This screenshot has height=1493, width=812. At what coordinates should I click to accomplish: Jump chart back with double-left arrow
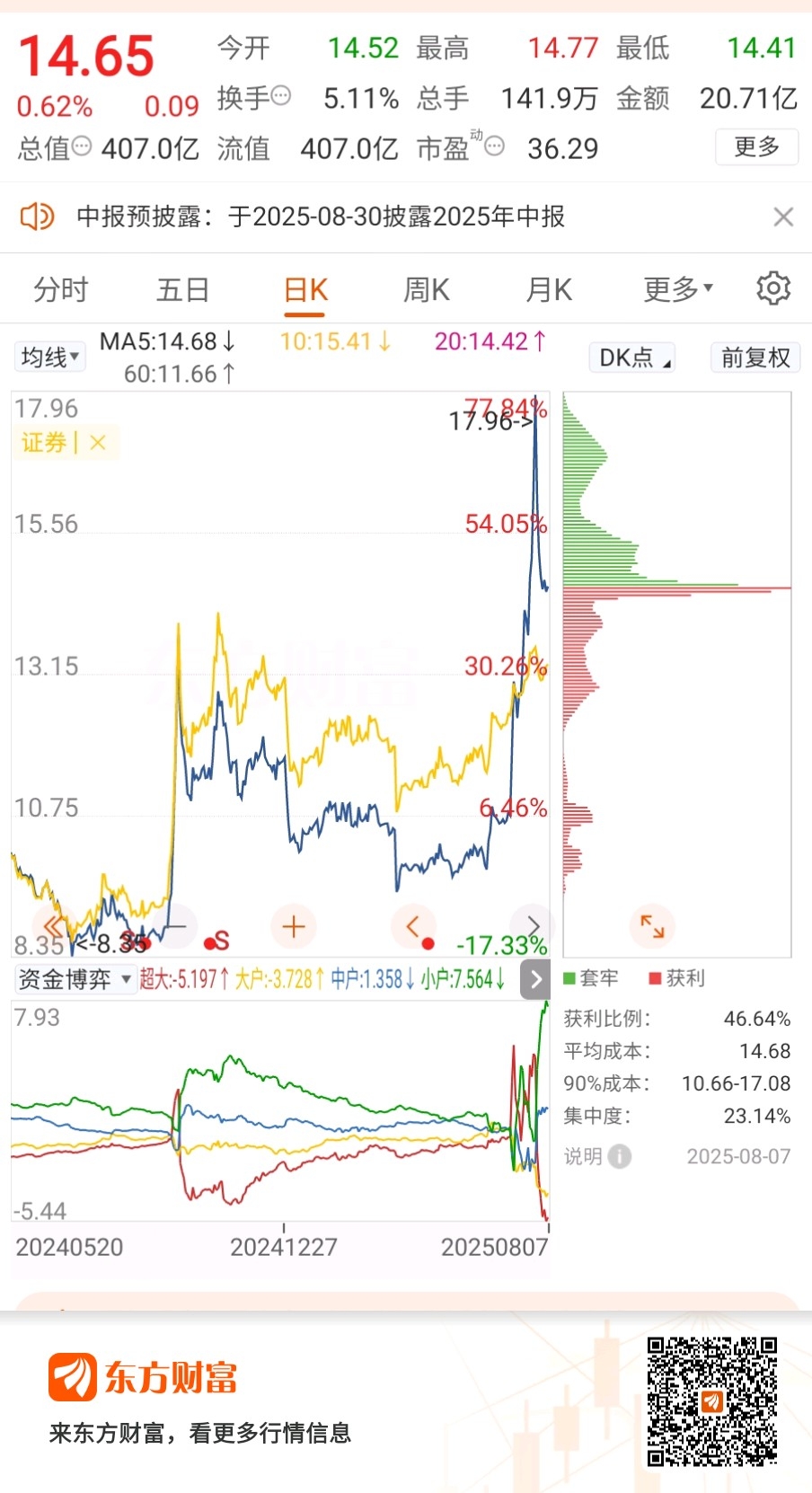(54, 926)
